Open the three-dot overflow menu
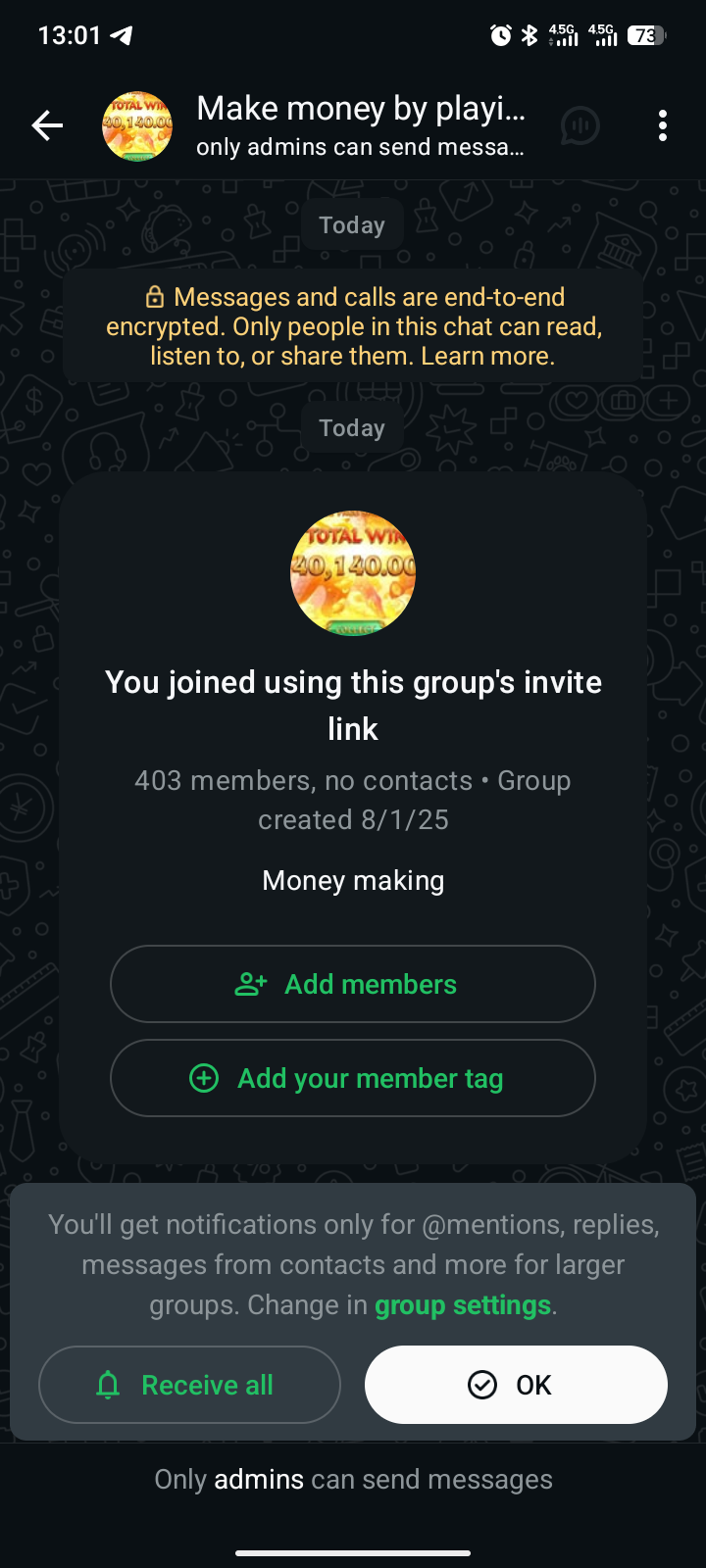 point(663,125)
